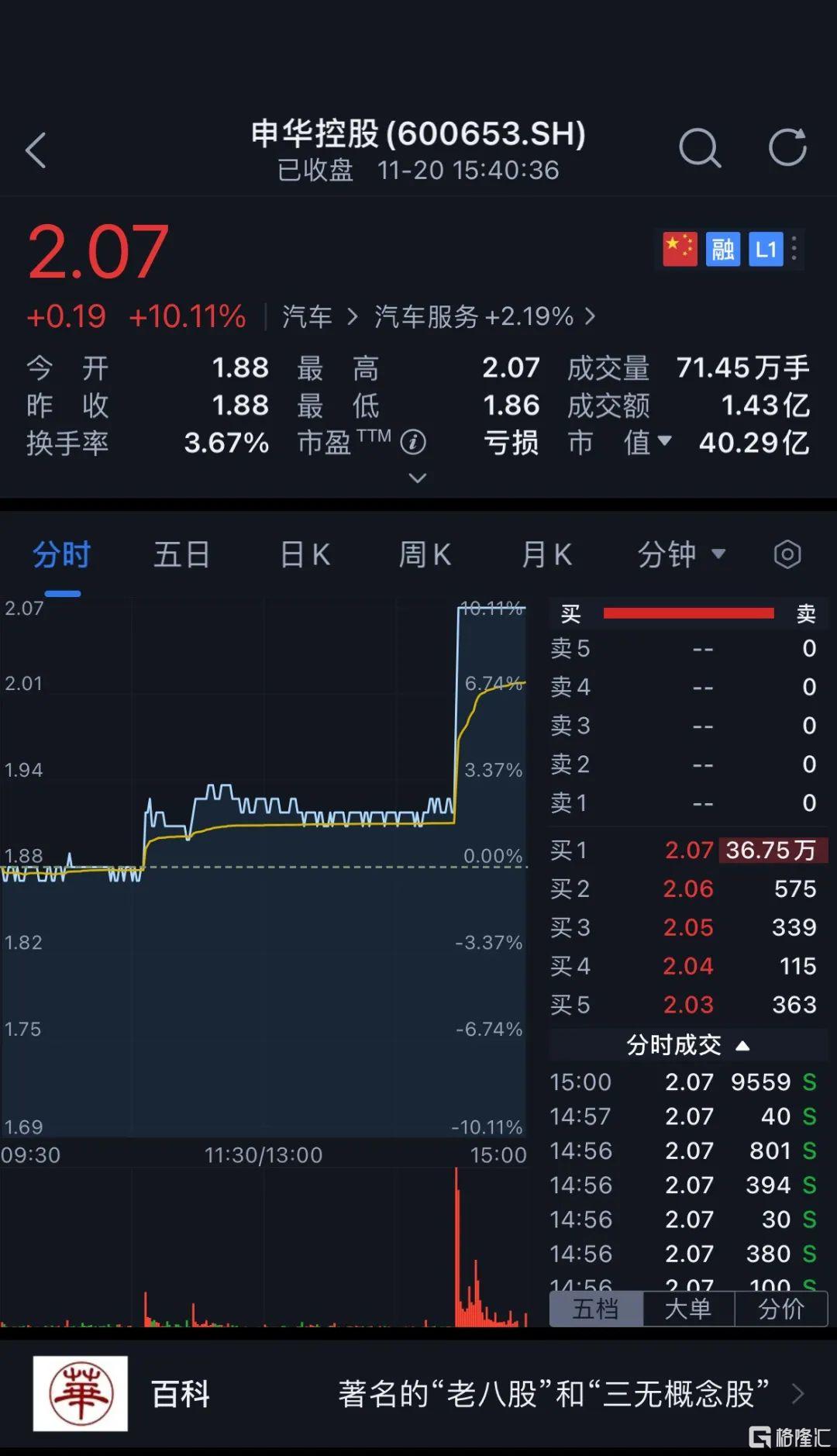Screen dimensions: 837x1456
Task: Select the 五档 order book view
Action: point(595,1309)
